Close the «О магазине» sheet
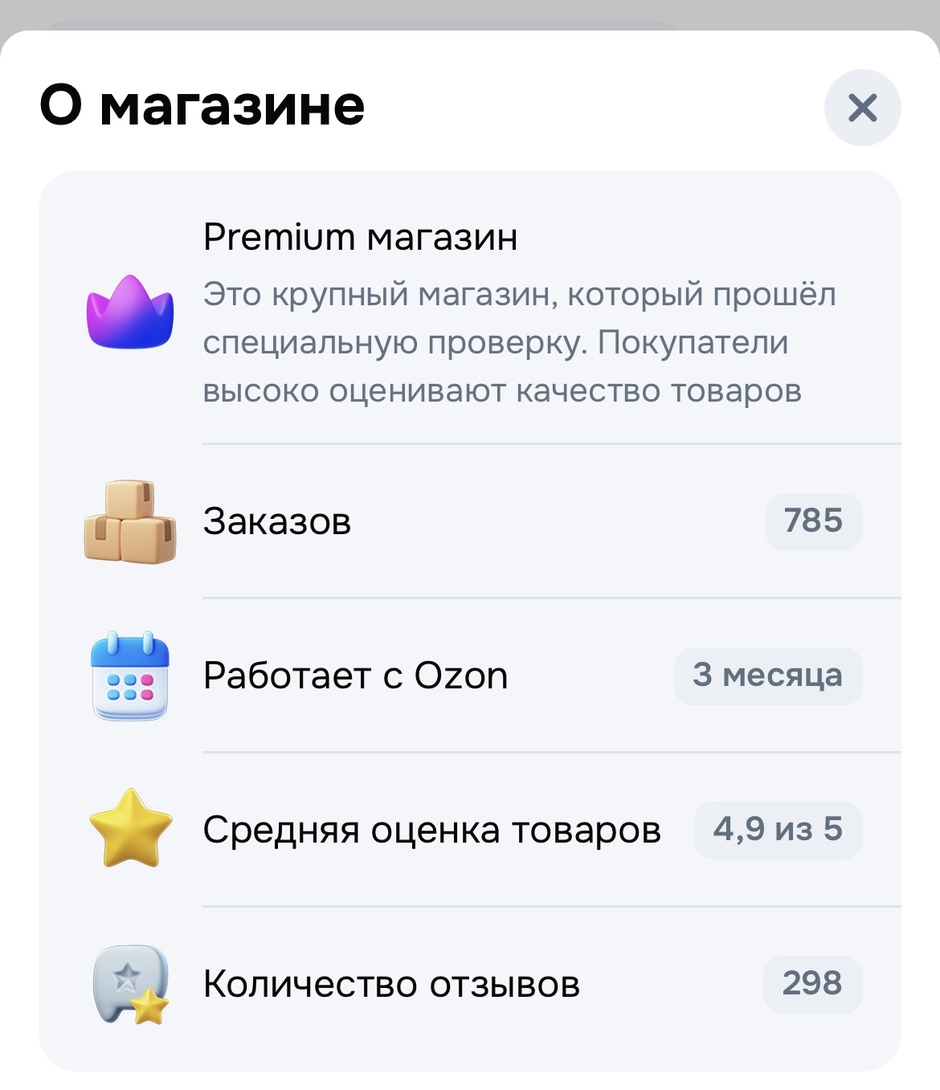940x1090 pixels. tap(862, 107)
